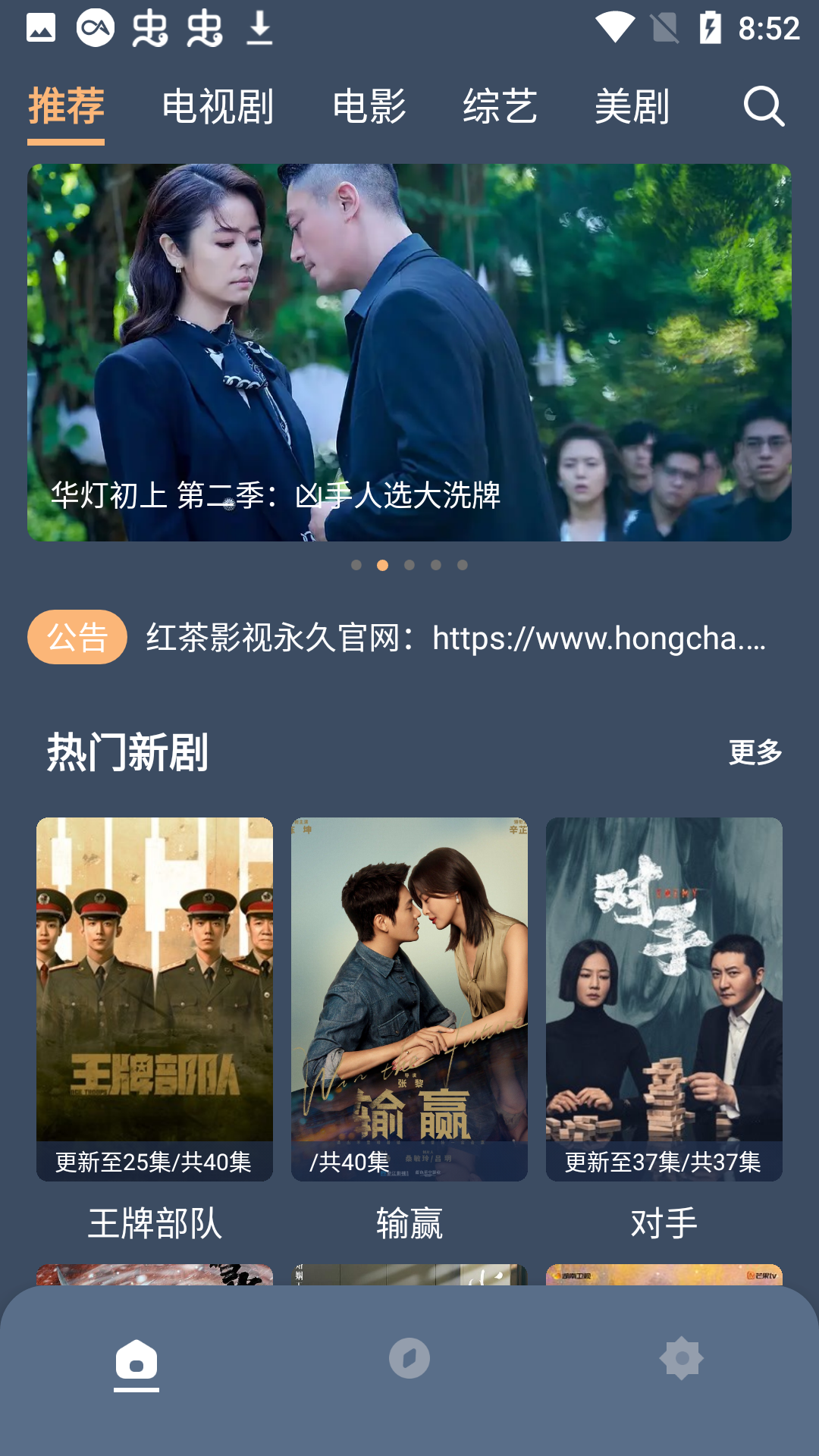Image resolution: width=819 pixels, height=1456 pixels.
Task: Open the 输赢 drama poster
Action: [x=409, y=986]
